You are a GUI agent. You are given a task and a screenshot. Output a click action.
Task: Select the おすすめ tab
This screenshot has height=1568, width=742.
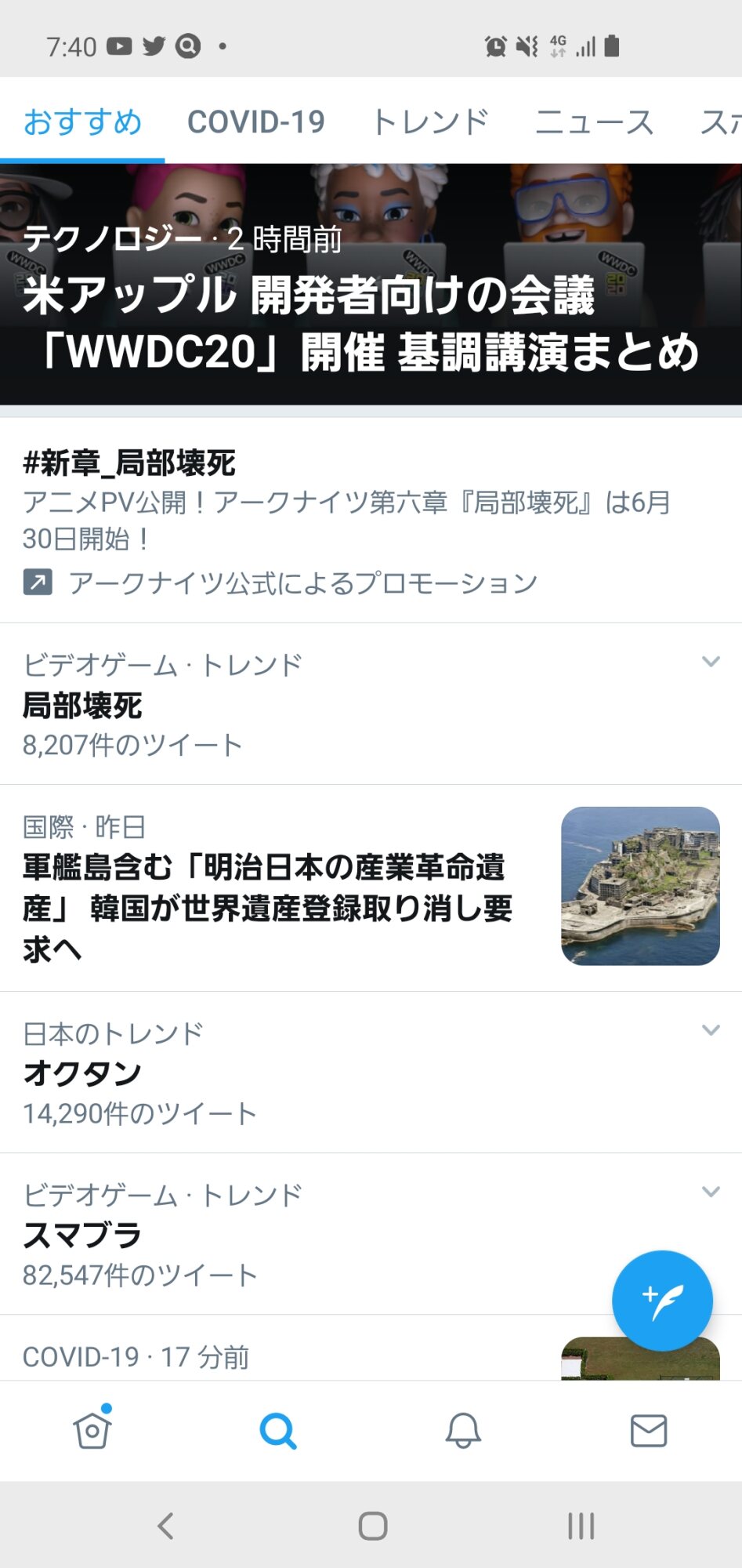pos(82,122)
